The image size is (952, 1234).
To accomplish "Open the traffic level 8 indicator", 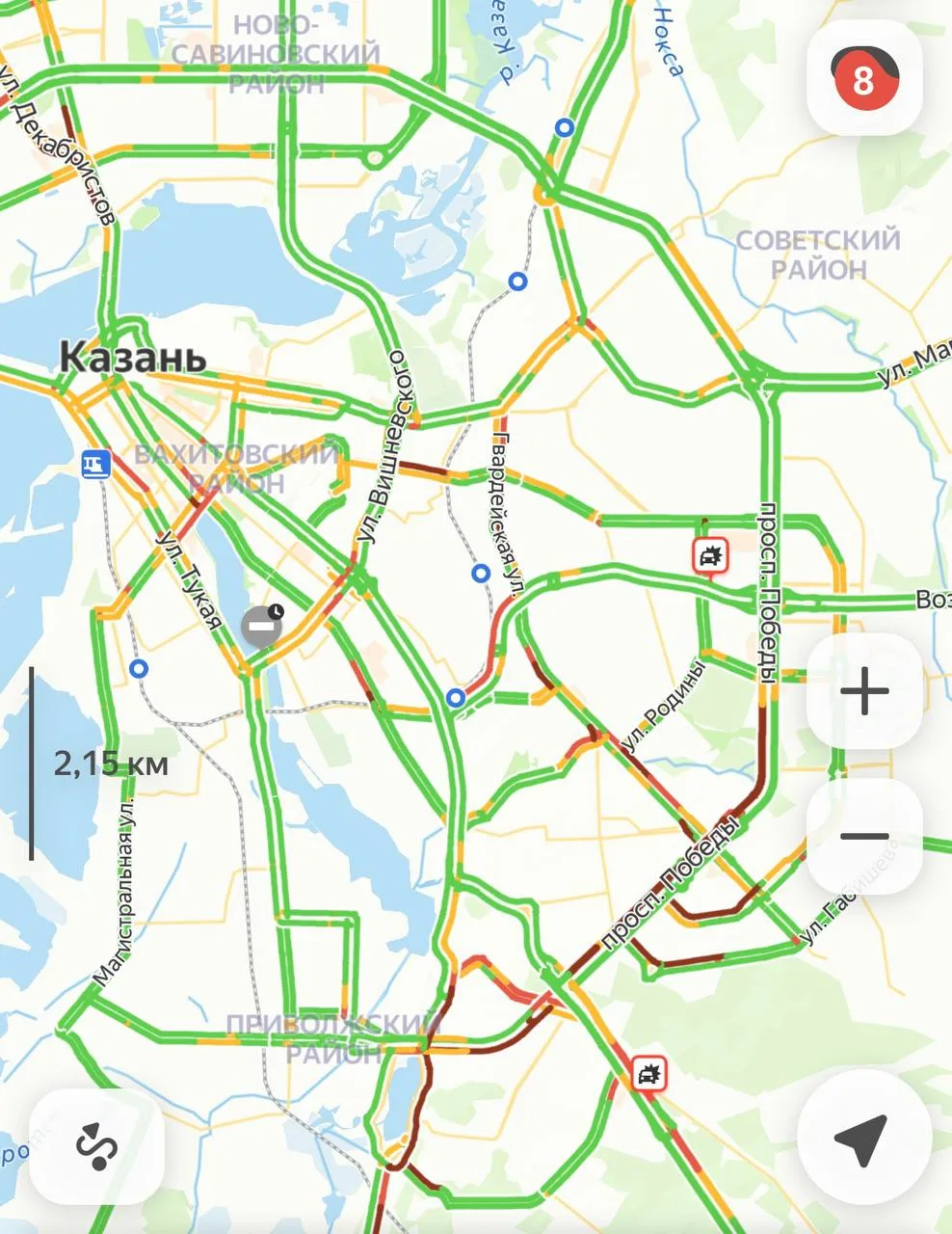I will (x=864, y=78).
